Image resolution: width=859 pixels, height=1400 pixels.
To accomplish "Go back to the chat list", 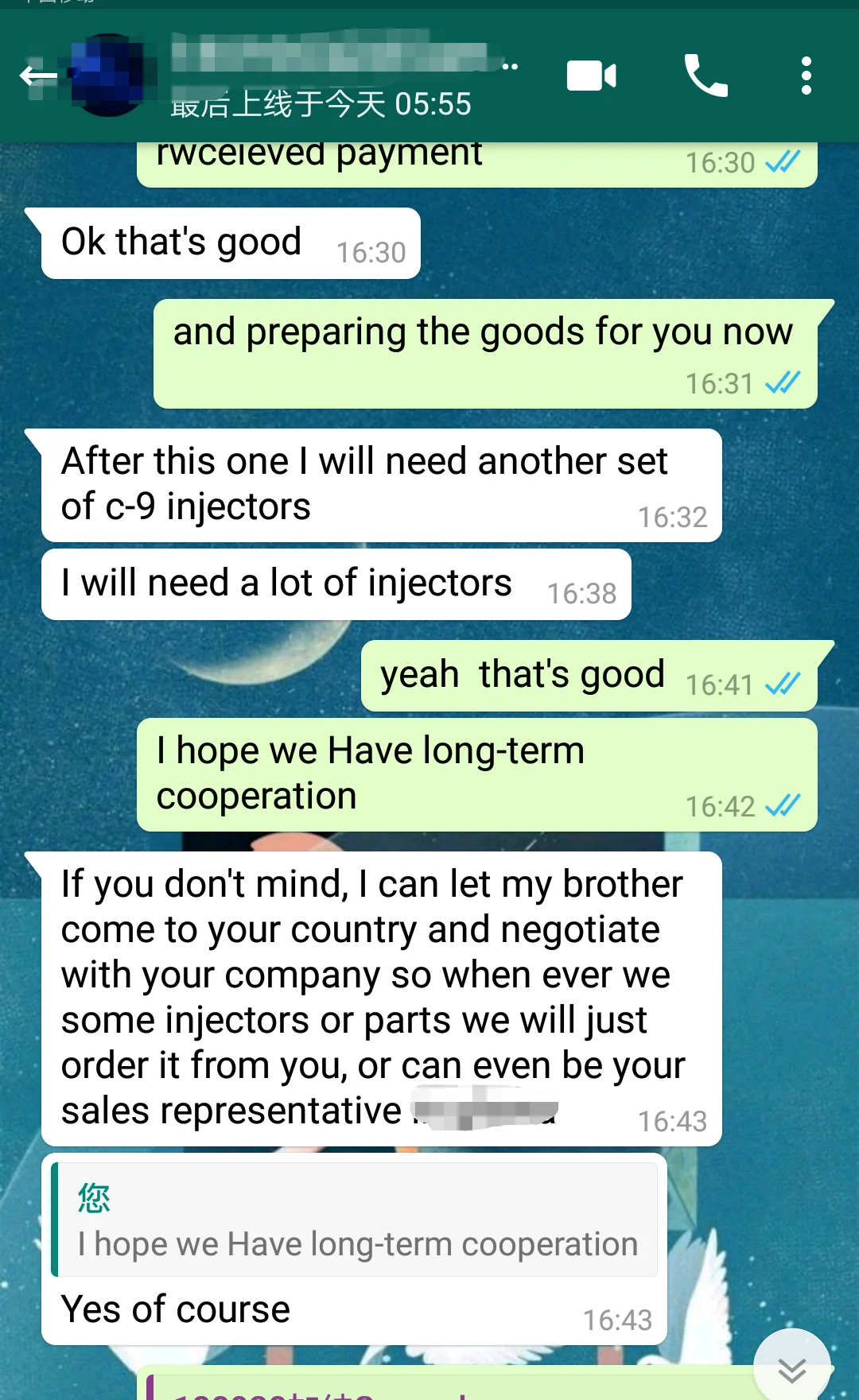I will (38, 76).
